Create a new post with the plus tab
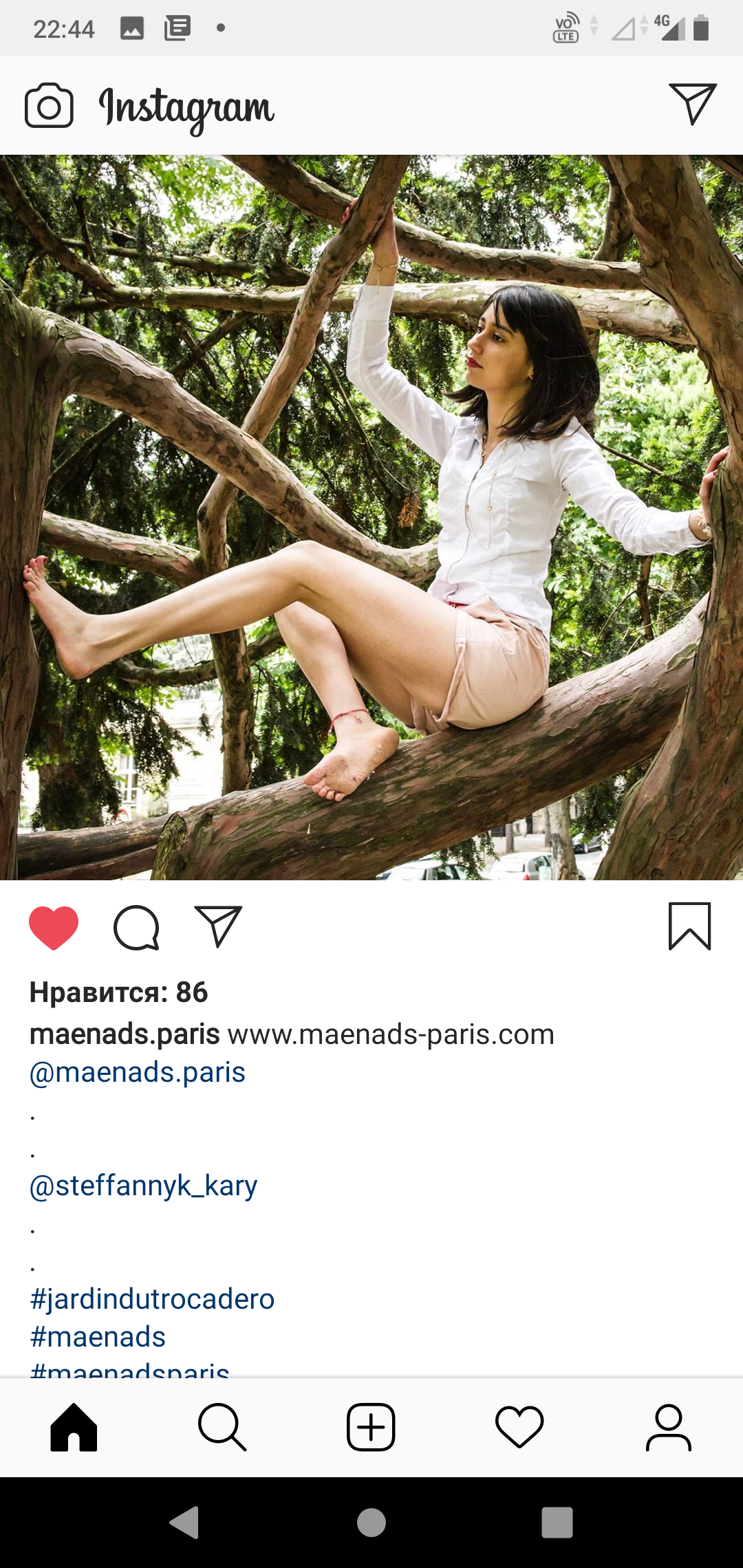 pos(371,1428)
